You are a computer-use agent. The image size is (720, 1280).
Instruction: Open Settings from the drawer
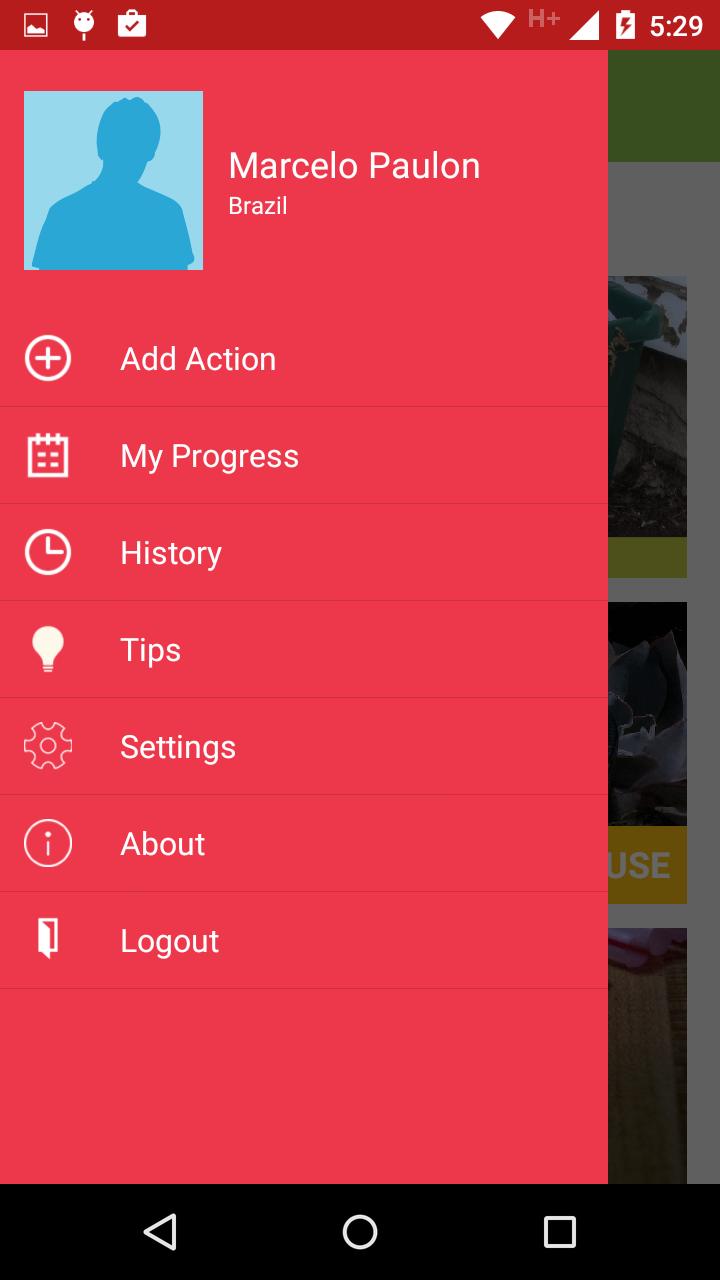[178, 747]
